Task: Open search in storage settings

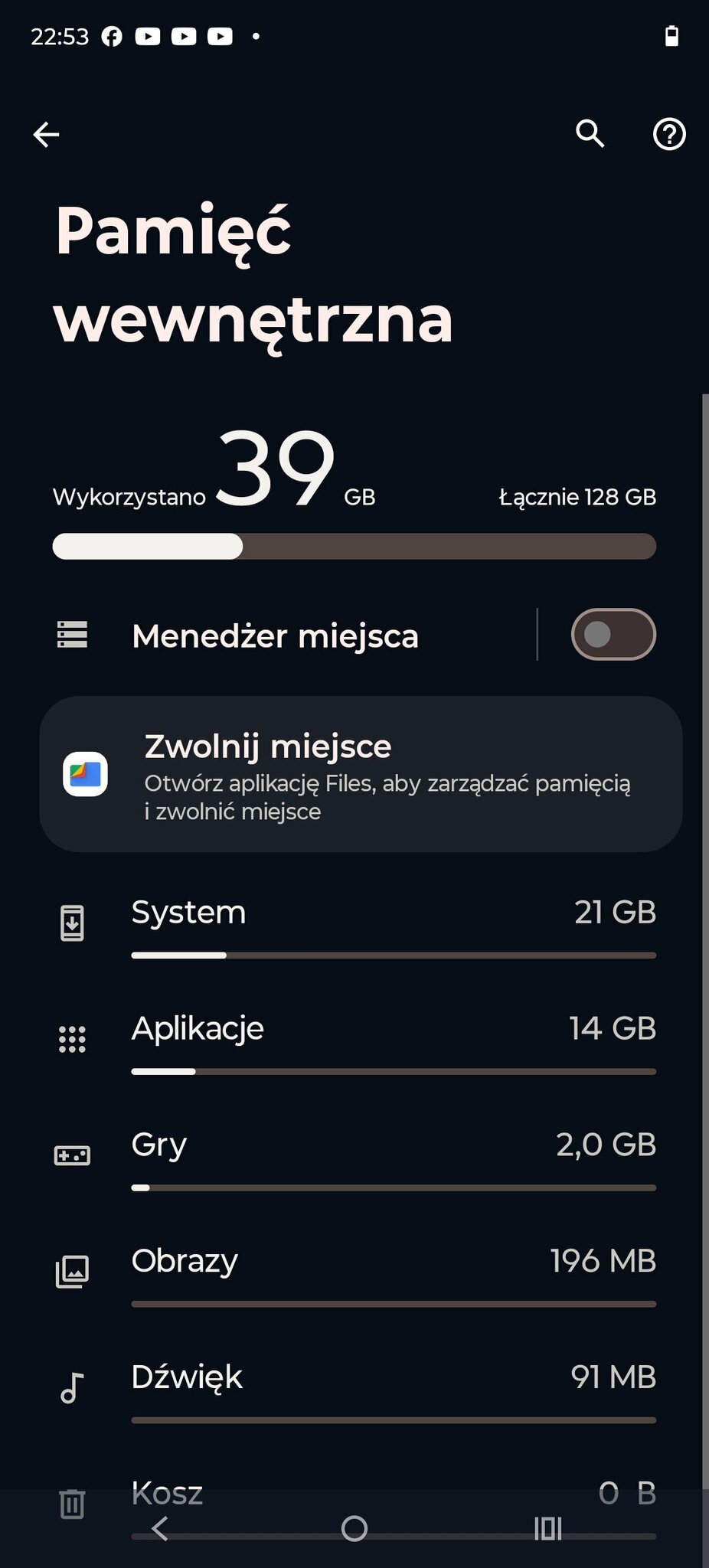Action: (x=590, y=134)
